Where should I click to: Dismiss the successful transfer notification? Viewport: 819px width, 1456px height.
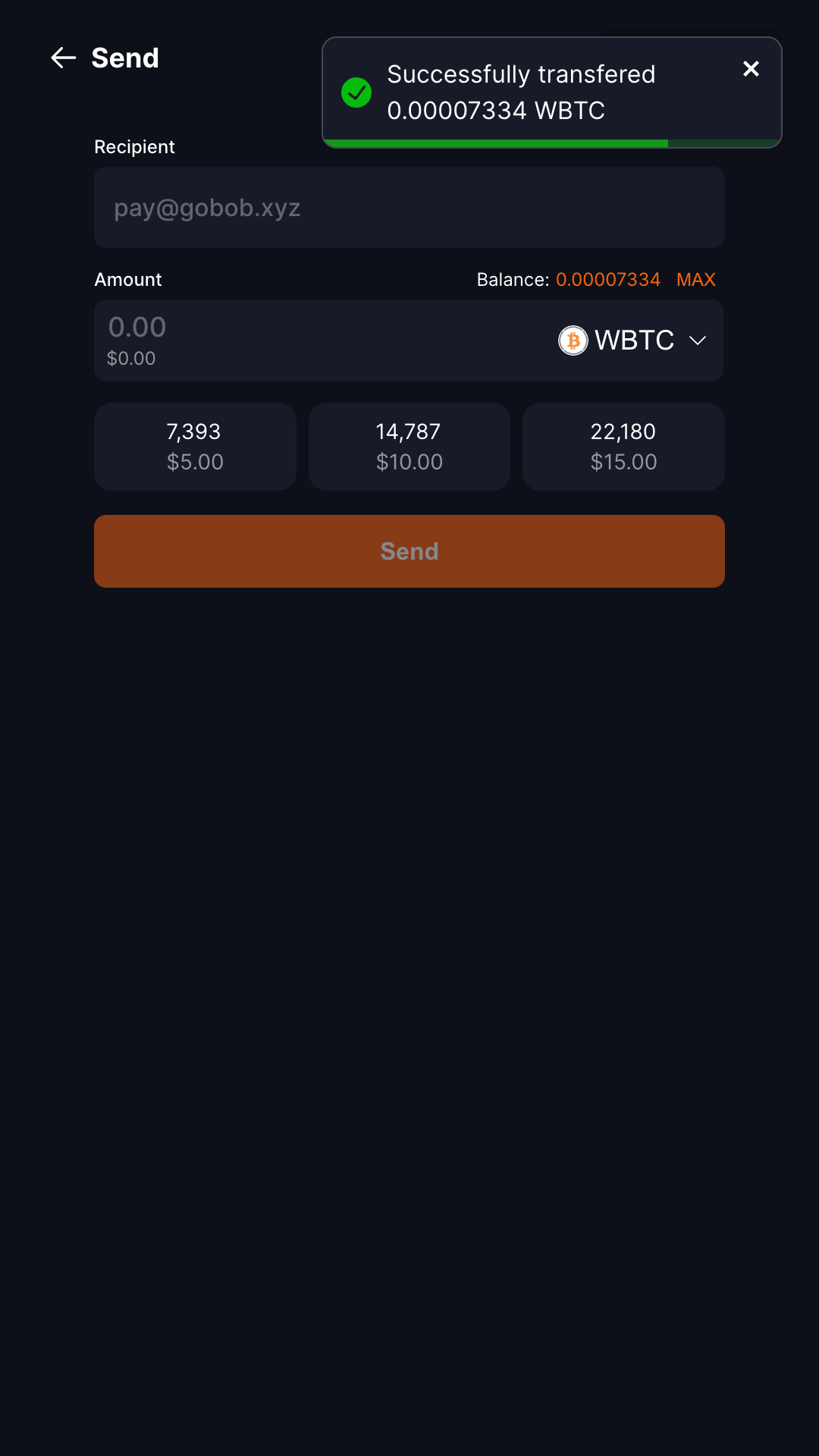pos(751,69)
